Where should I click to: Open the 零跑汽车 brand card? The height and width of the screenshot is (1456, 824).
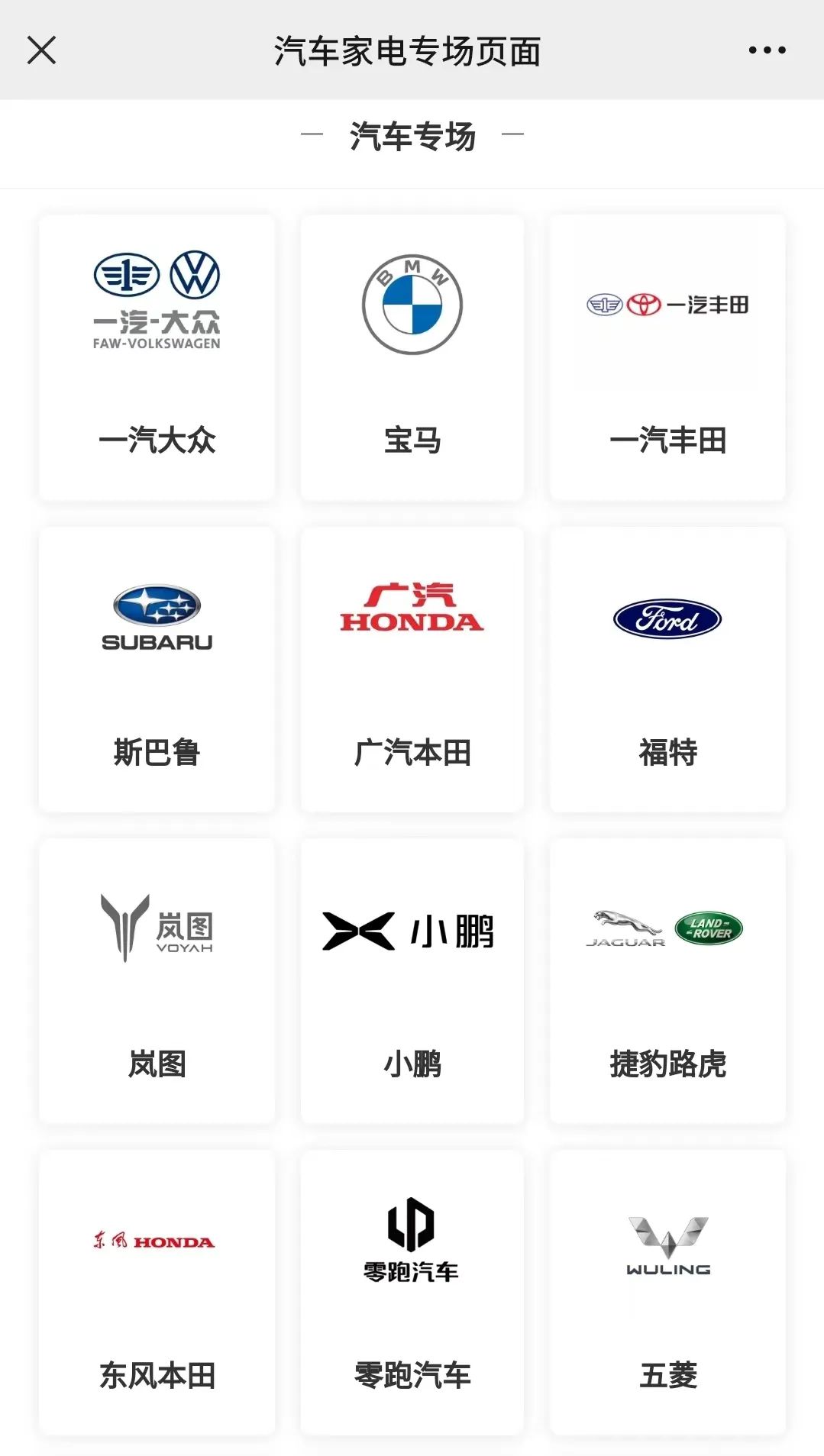[x=412, y=1292]
